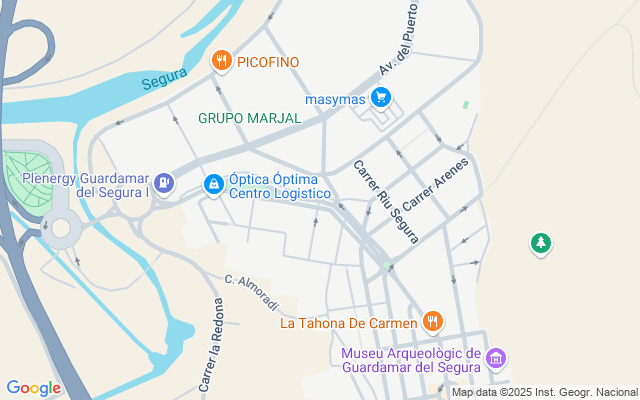Open the Óptica Óptima Centro Logístico marker
Image resolution: width=640 pixels, height=400 pixels.
[214, 184]
